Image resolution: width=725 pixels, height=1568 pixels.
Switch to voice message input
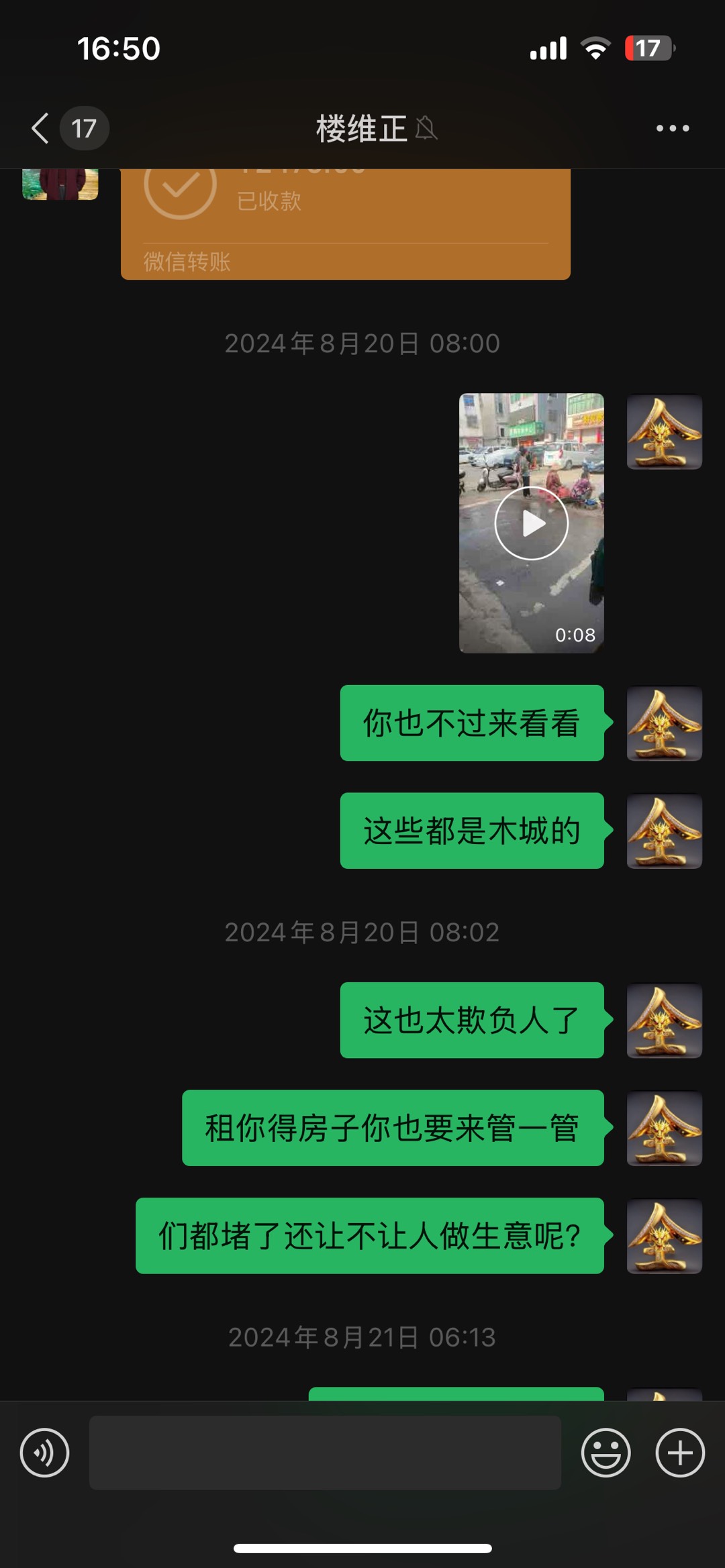tap(44, 1453)
